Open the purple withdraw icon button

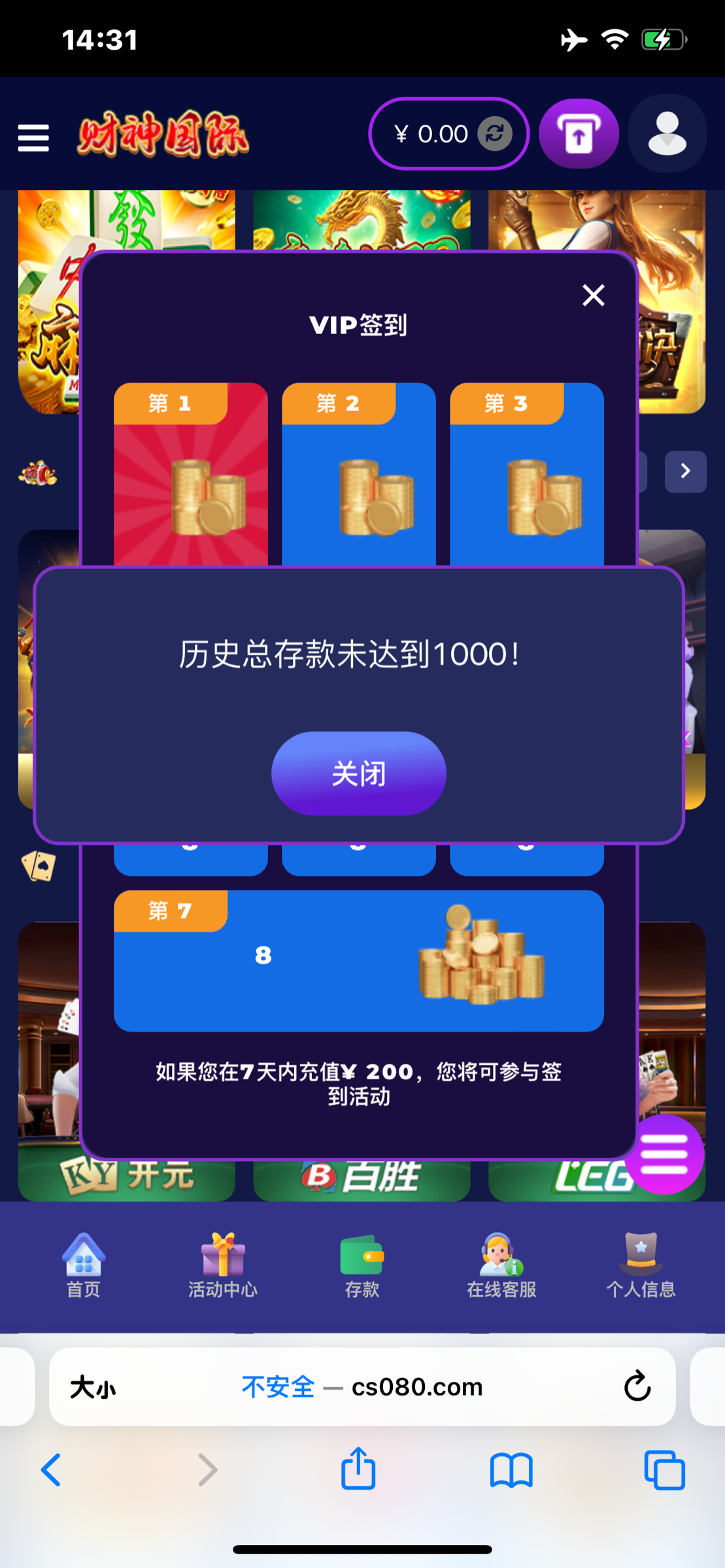tap(578, 134)
